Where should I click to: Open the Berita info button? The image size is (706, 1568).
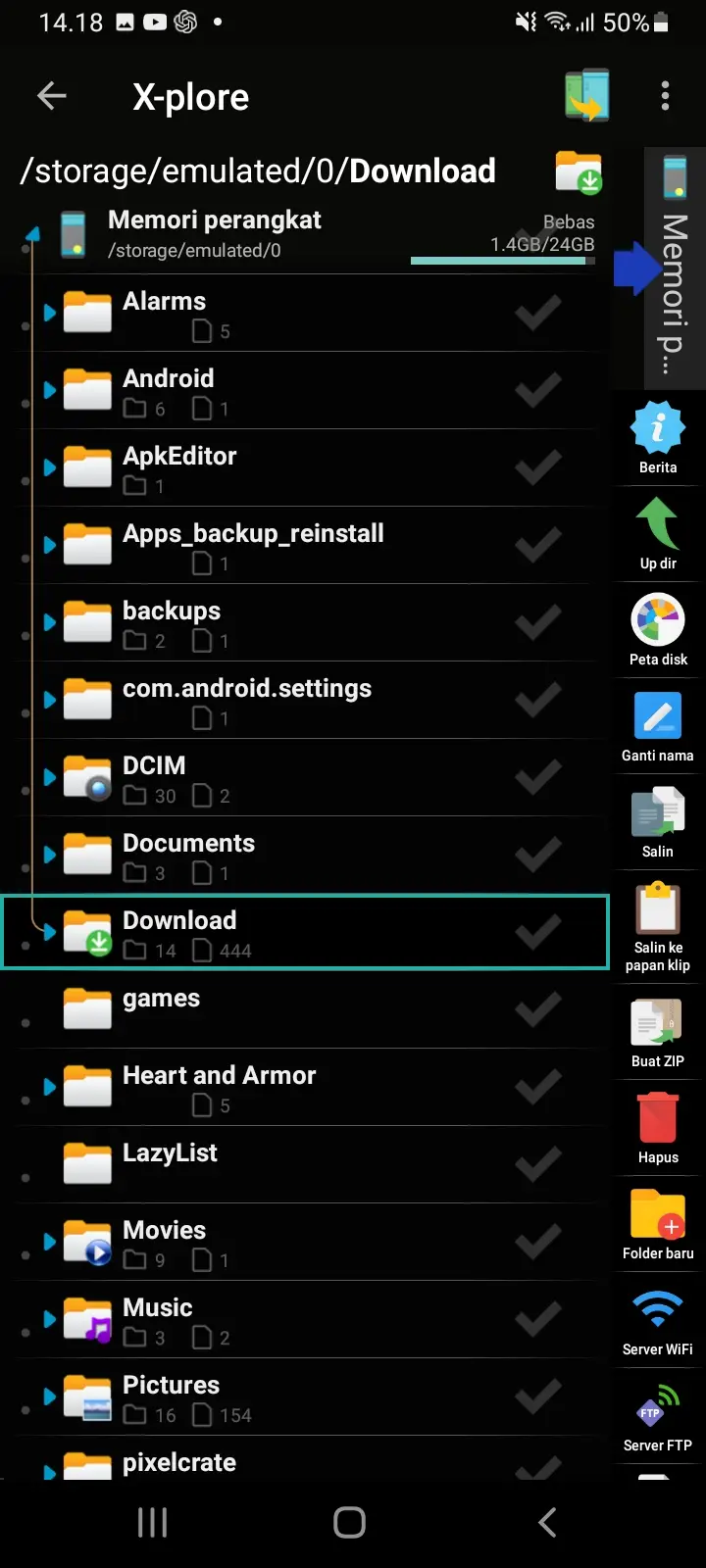click(657, 438)
